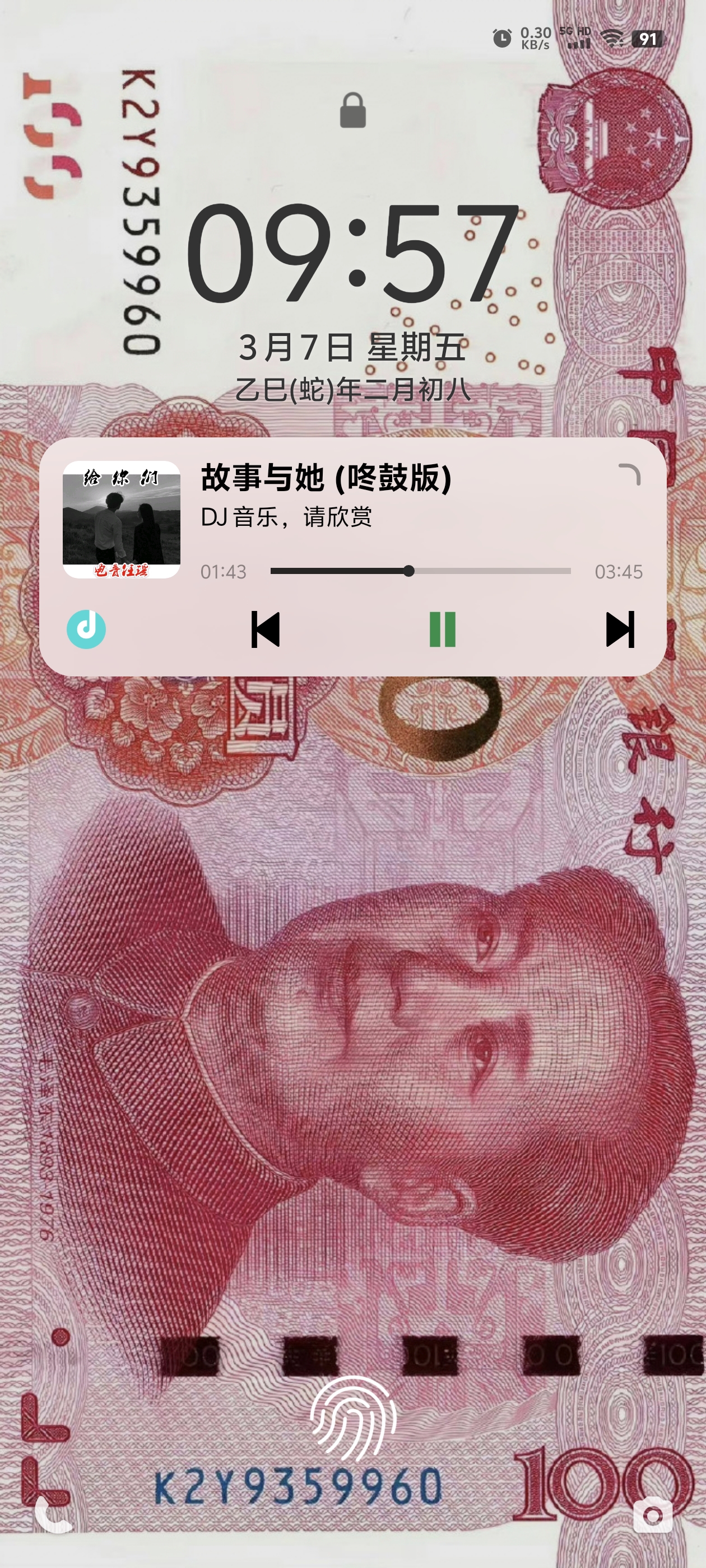The height and width of the screenshot is (1568, 706).
Task: Open the phone shortcut on lock screen
Action: pyautogui.click(x=53, y=1514)
